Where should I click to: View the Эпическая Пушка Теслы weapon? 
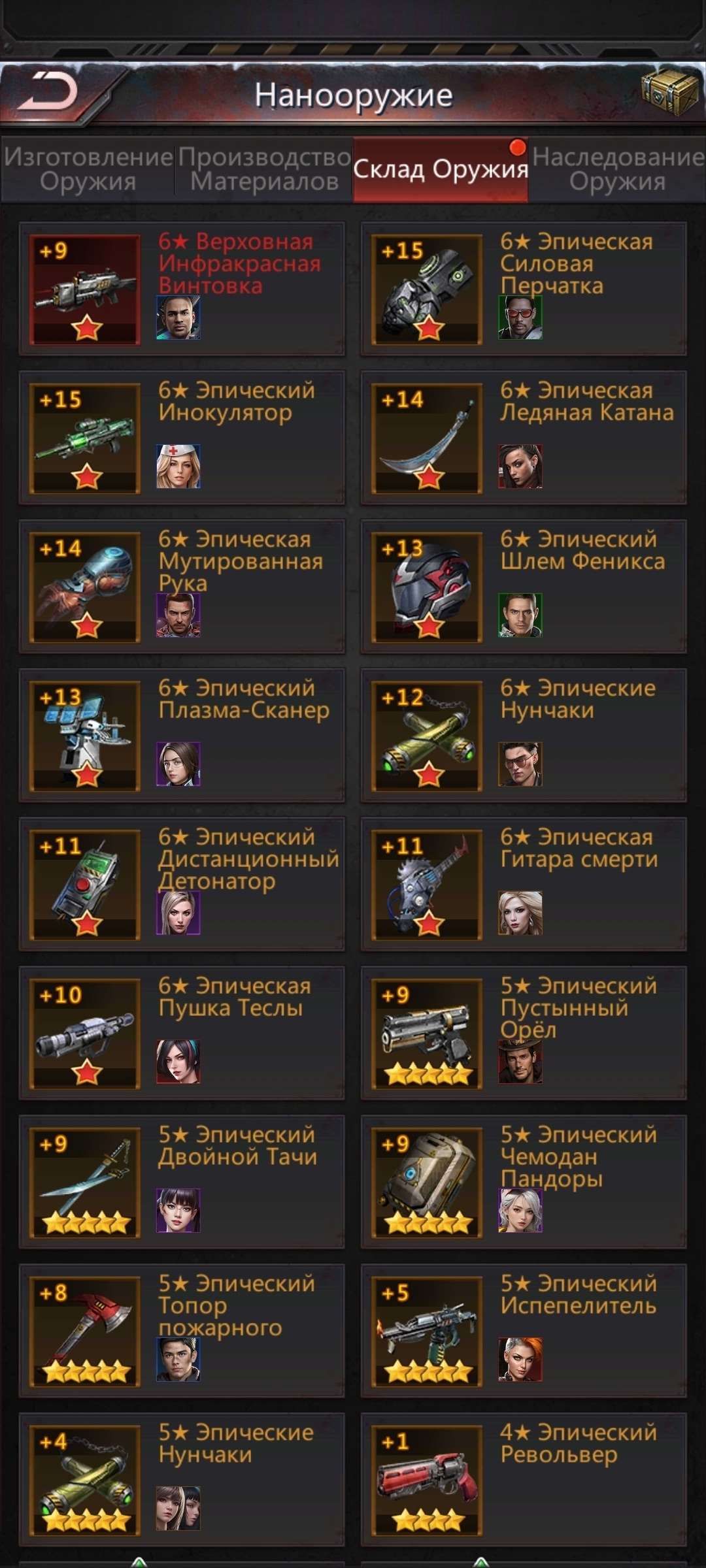pyautogui.click(x=182, y=1033)
